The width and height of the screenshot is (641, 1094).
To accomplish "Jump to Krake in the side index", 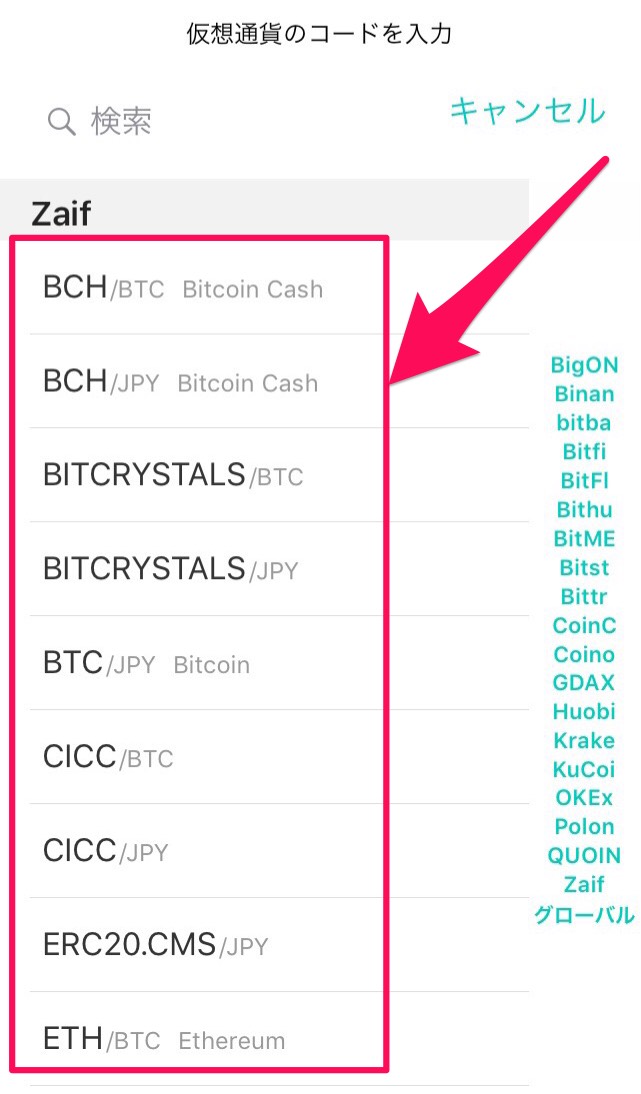I will pyautogui.click(x=585, y=740).
